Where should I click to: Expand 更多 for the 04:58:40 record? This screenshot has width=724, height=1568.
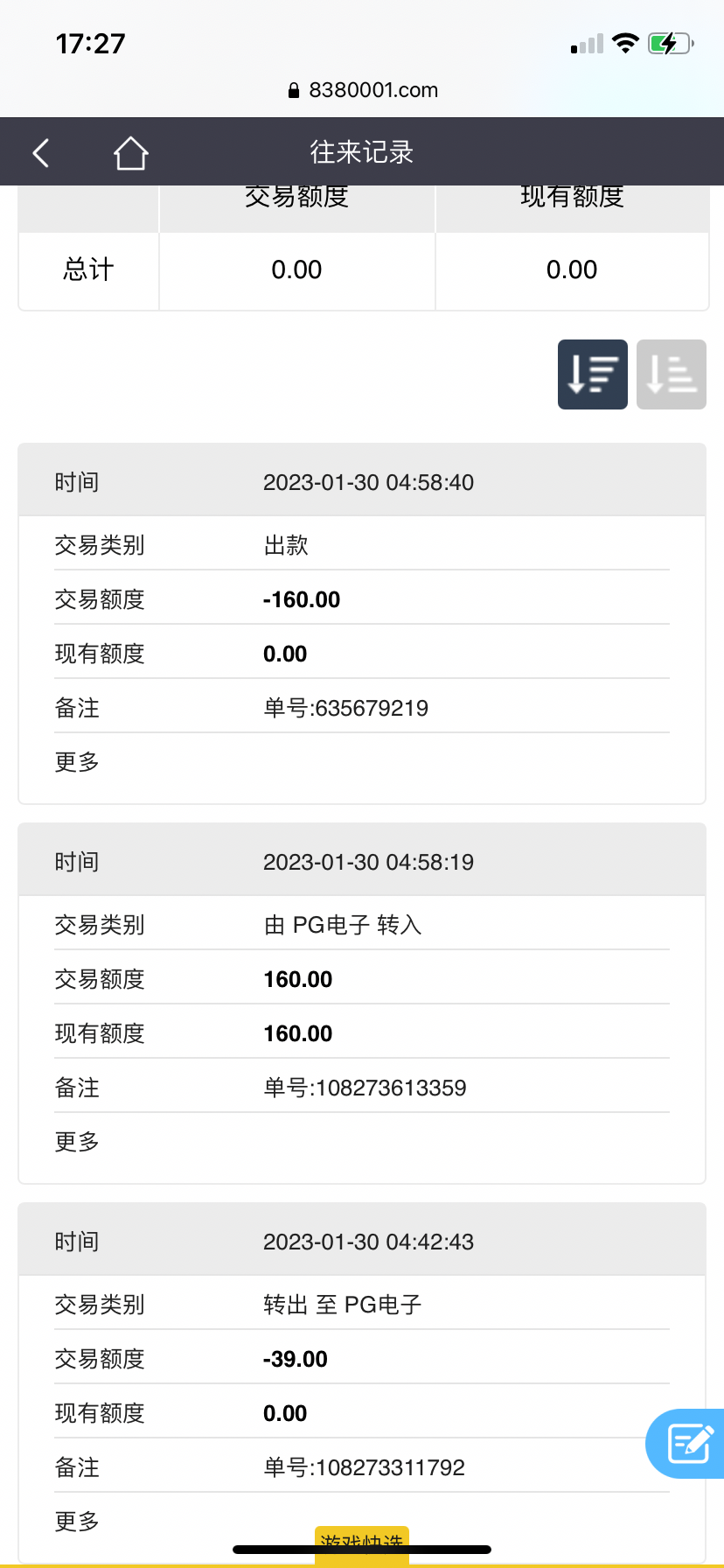pyautogui.click(x=77, y=762)
